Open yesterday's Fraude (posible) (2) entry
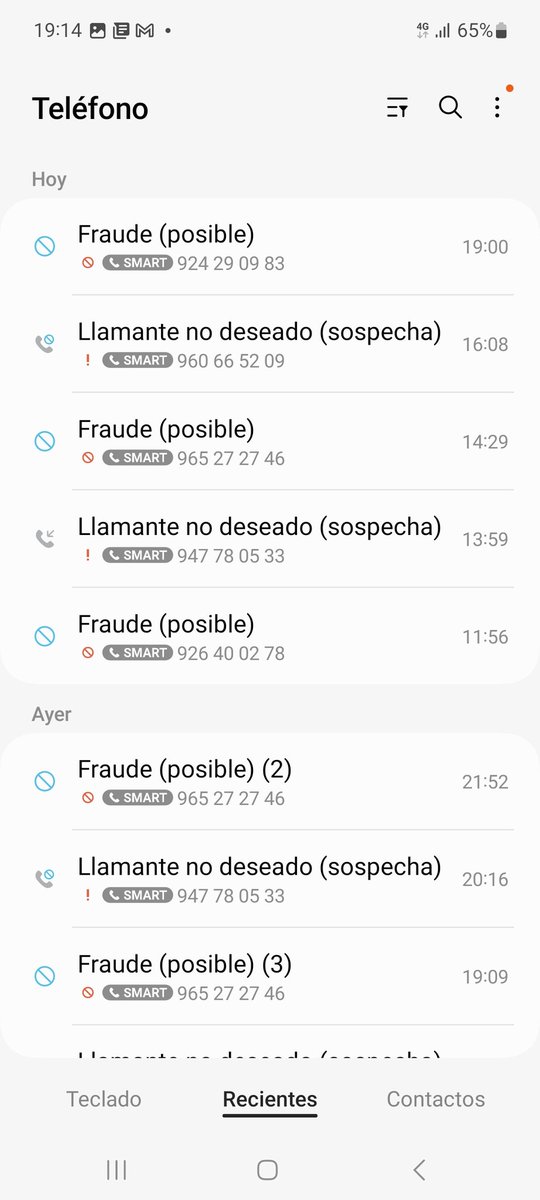 coord(270,782)
